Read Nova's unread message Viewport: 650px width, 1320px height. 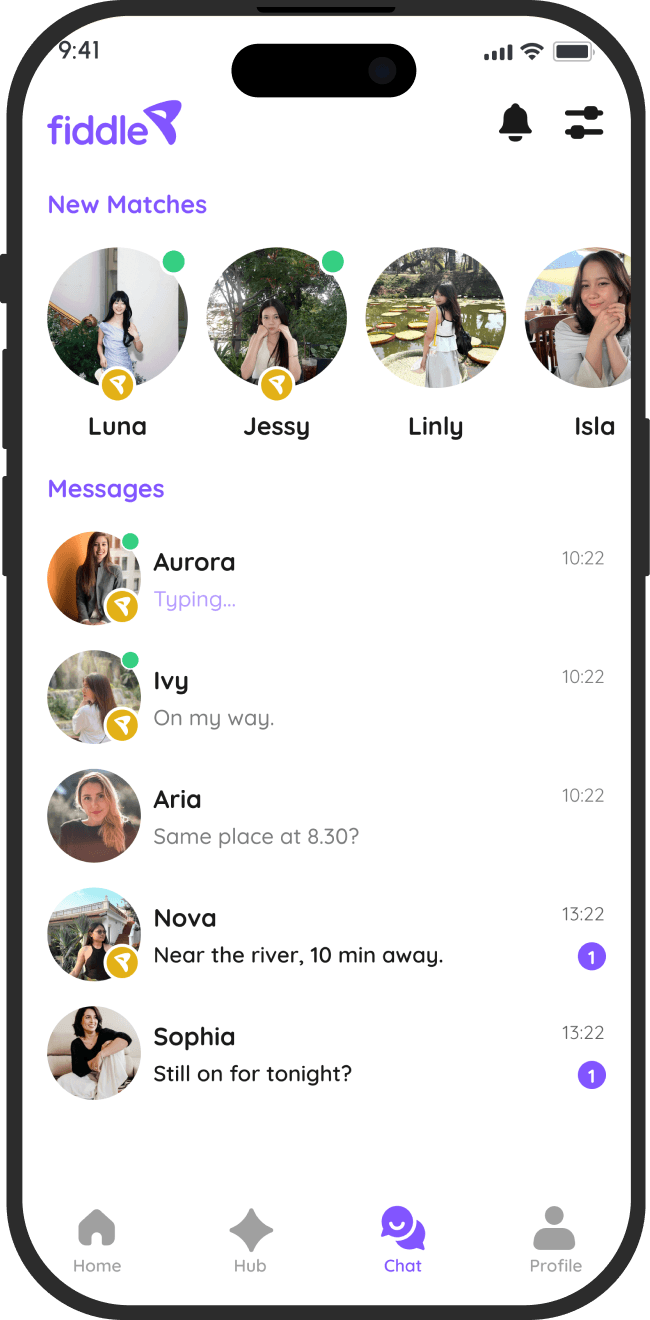tap(326, 935)
